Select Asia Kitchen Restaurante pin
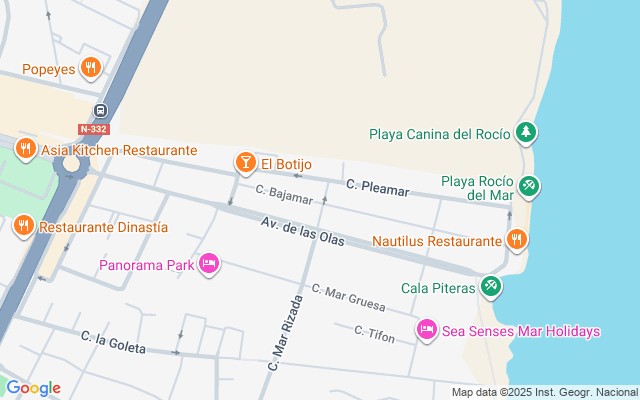 click(x=26, y=150)
